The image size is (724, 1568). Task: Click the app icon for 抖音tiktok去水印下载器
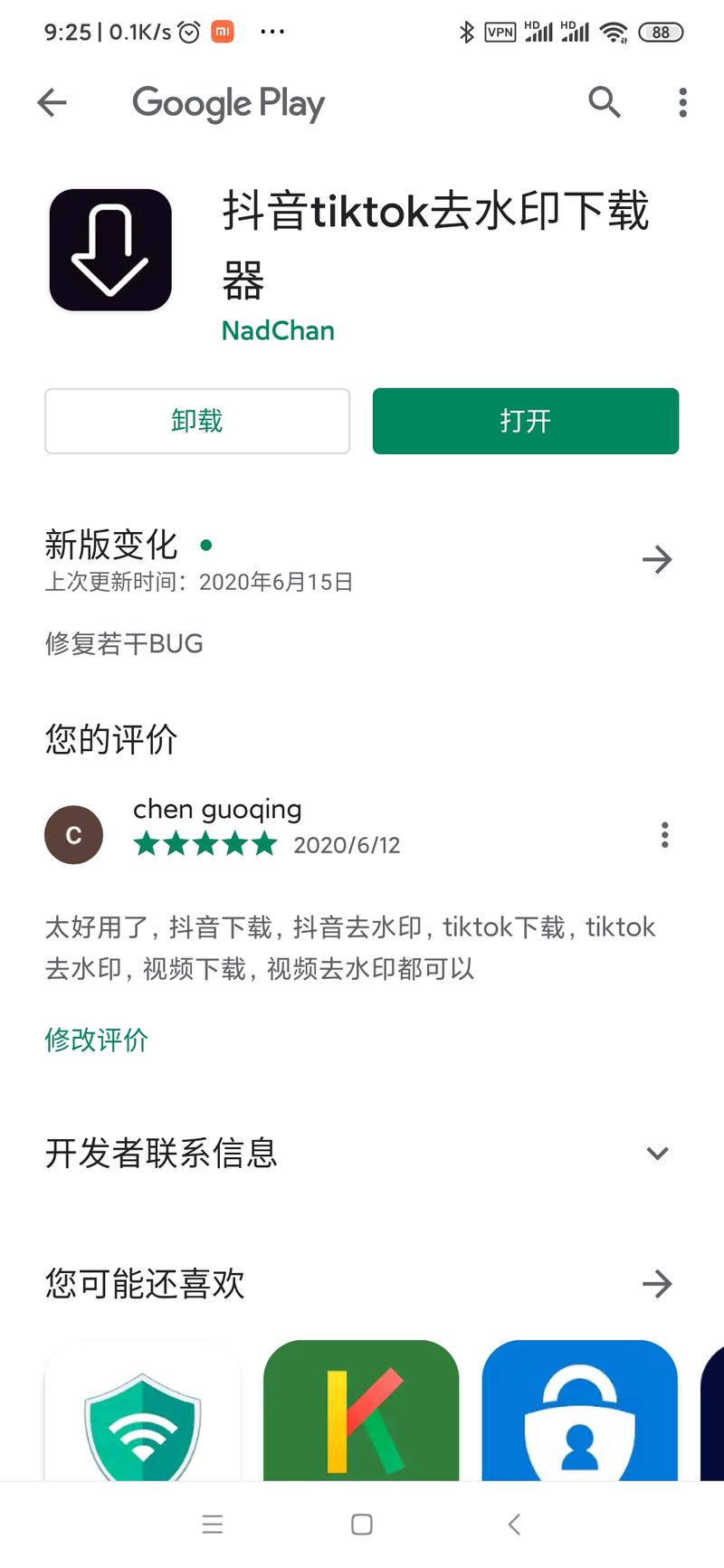(110, 248)
